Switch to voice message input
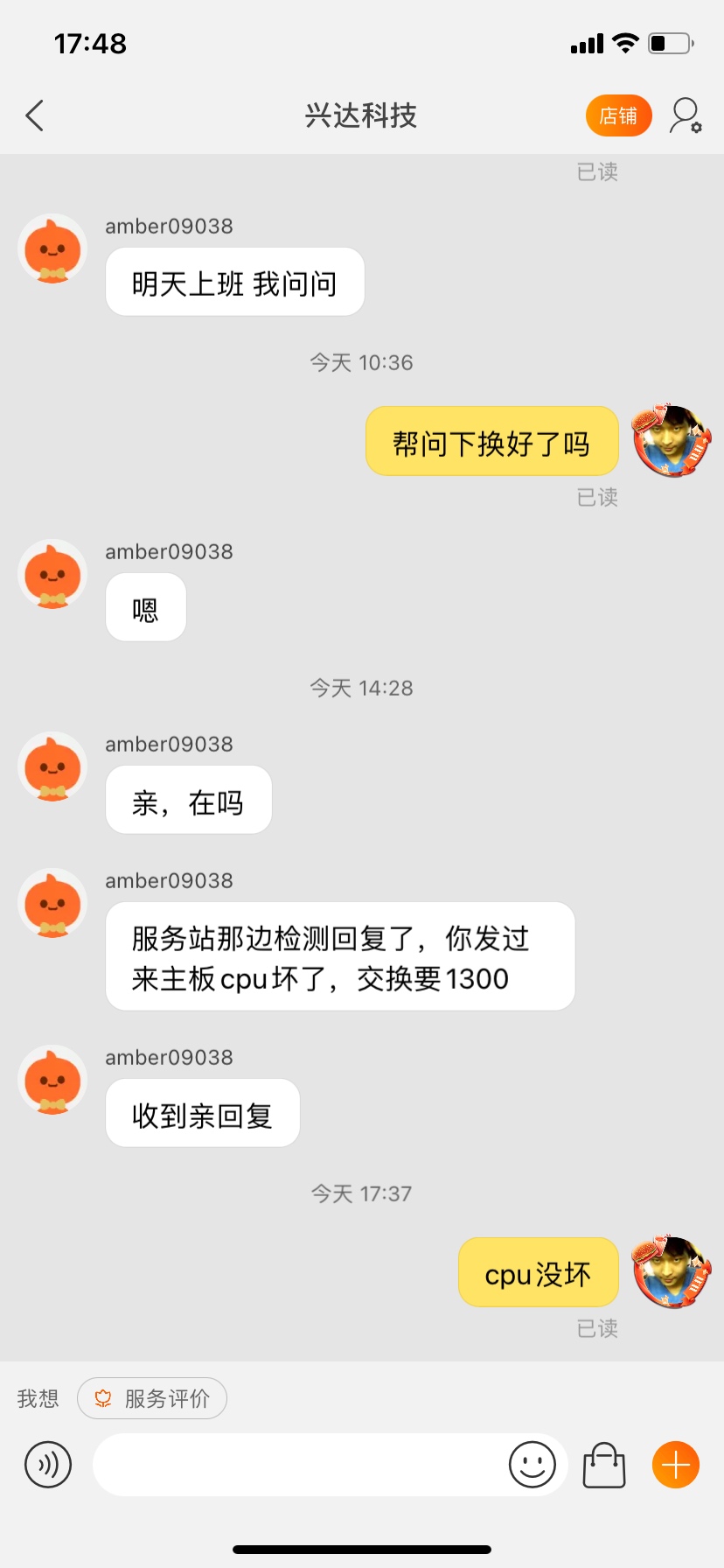 48,1465
